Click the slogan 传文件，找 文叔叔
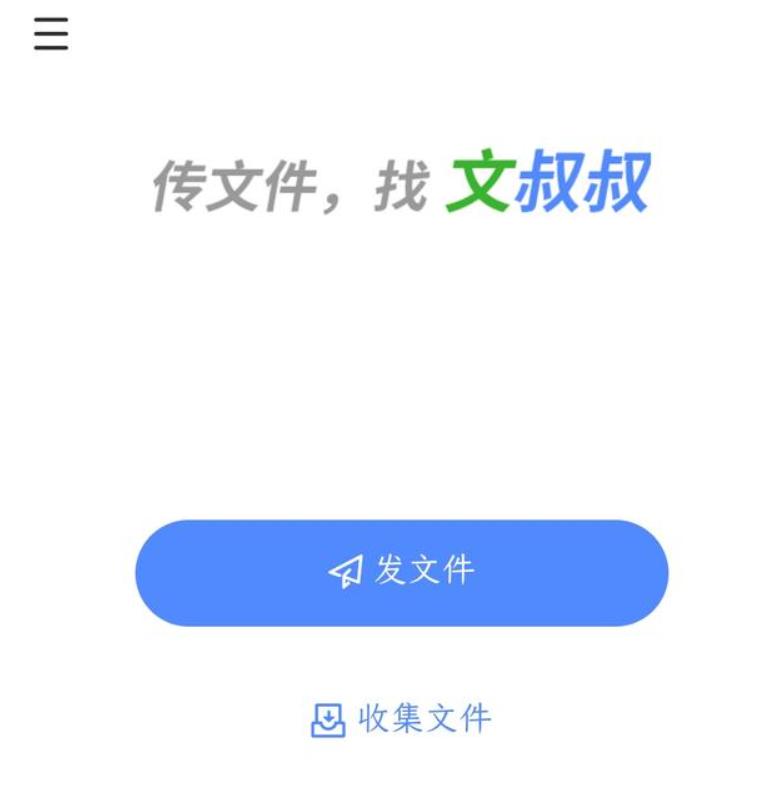This screenshot has width=778, height=795. (x=400, y=180)
